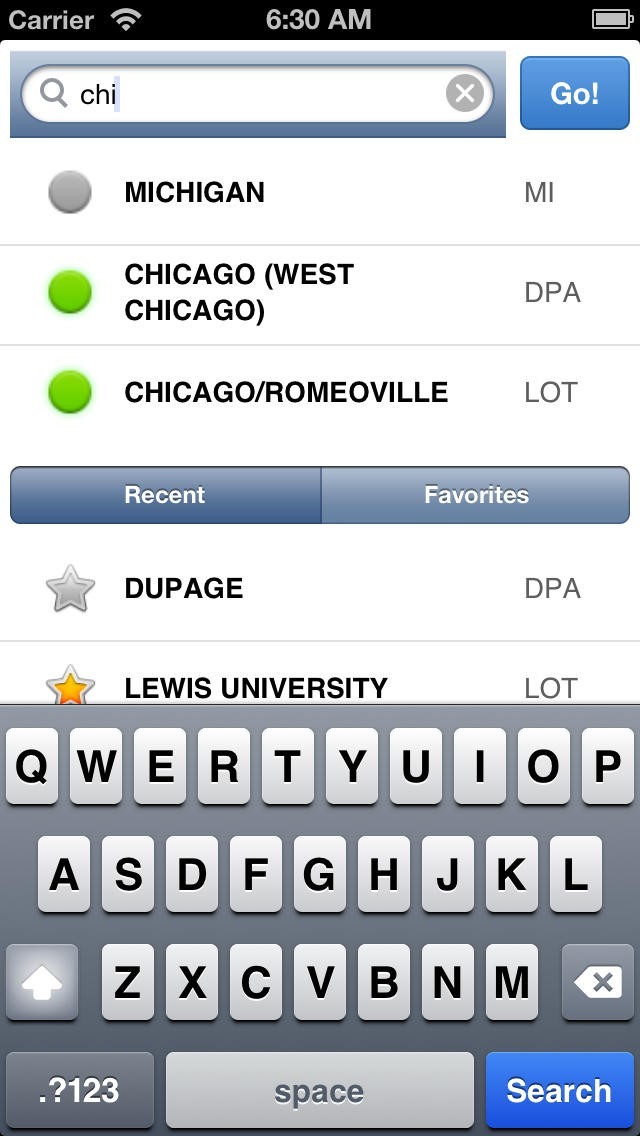640x1136 pixels.
Task: Tap the keyboard backspace key
Action: [598, 983]
